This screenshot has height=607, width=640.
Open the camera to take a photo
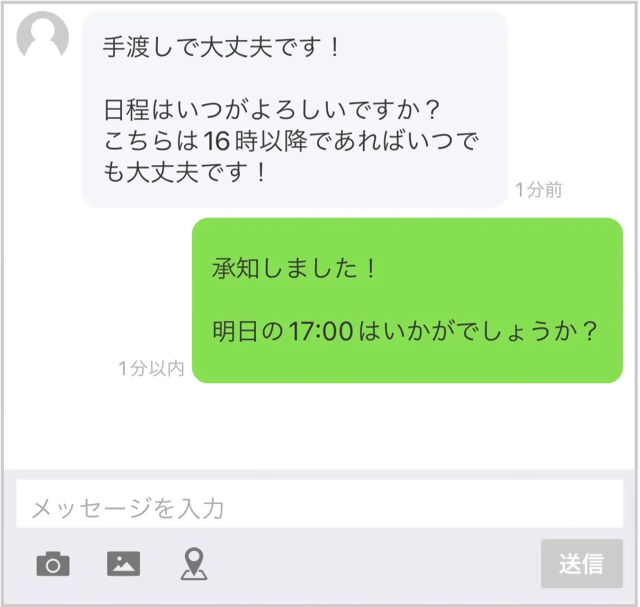click(x=53, y=564)
